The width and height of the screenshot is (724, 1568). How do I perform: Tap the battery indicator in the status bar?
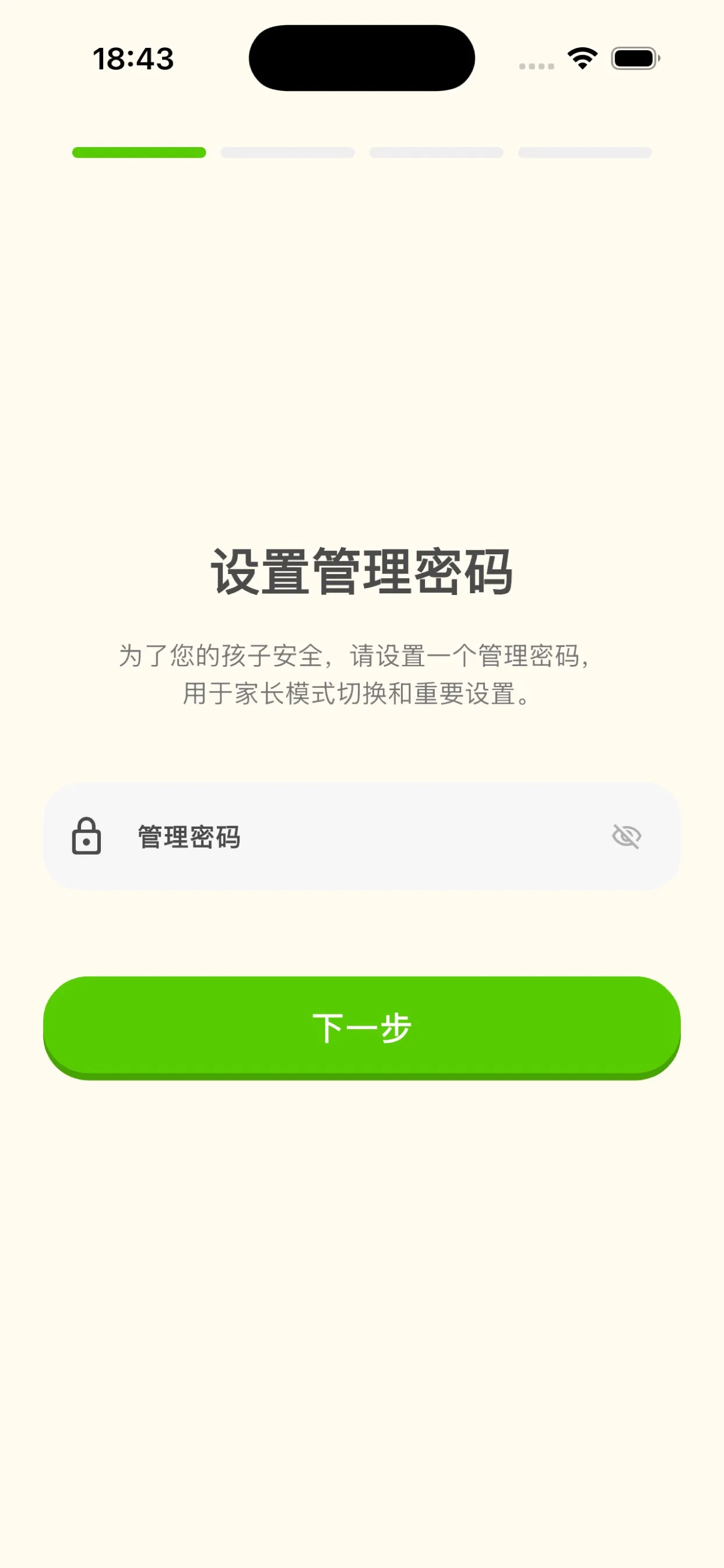point(634,58)
